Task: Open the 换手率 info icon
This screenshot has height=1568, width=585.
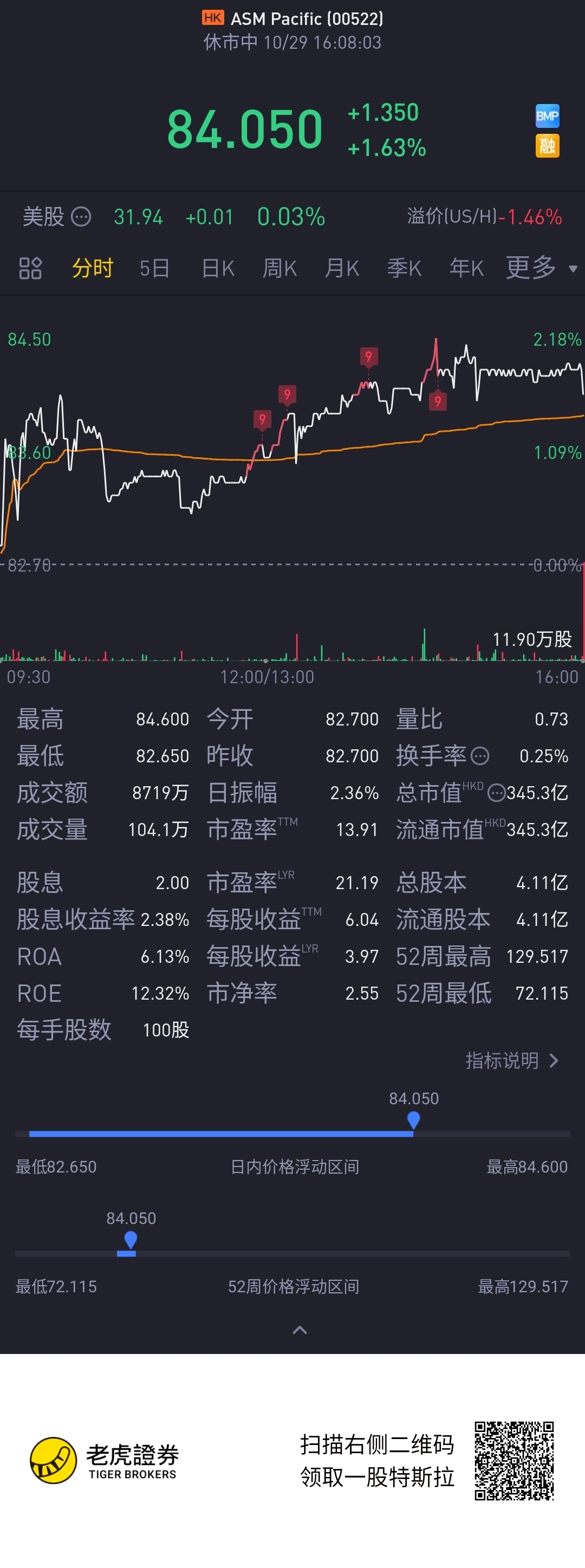Action: pyautogui.click(x=480, y=756)
